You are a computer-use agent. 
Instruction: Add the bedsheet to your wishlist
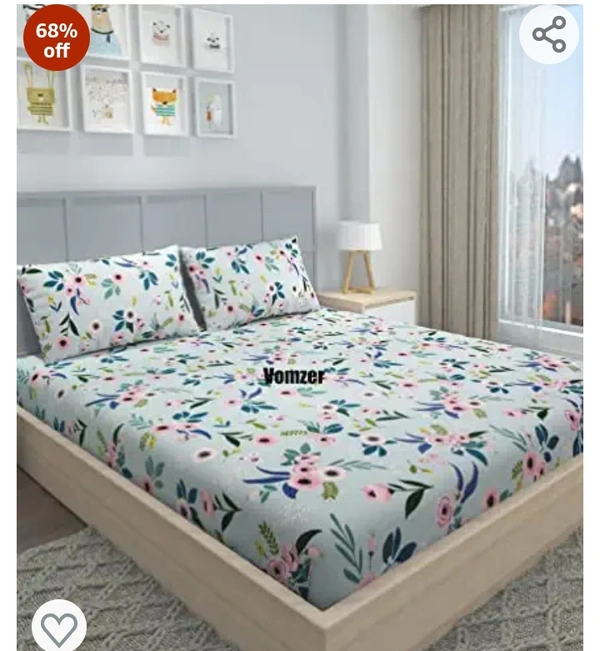click(x=59, y=626)
